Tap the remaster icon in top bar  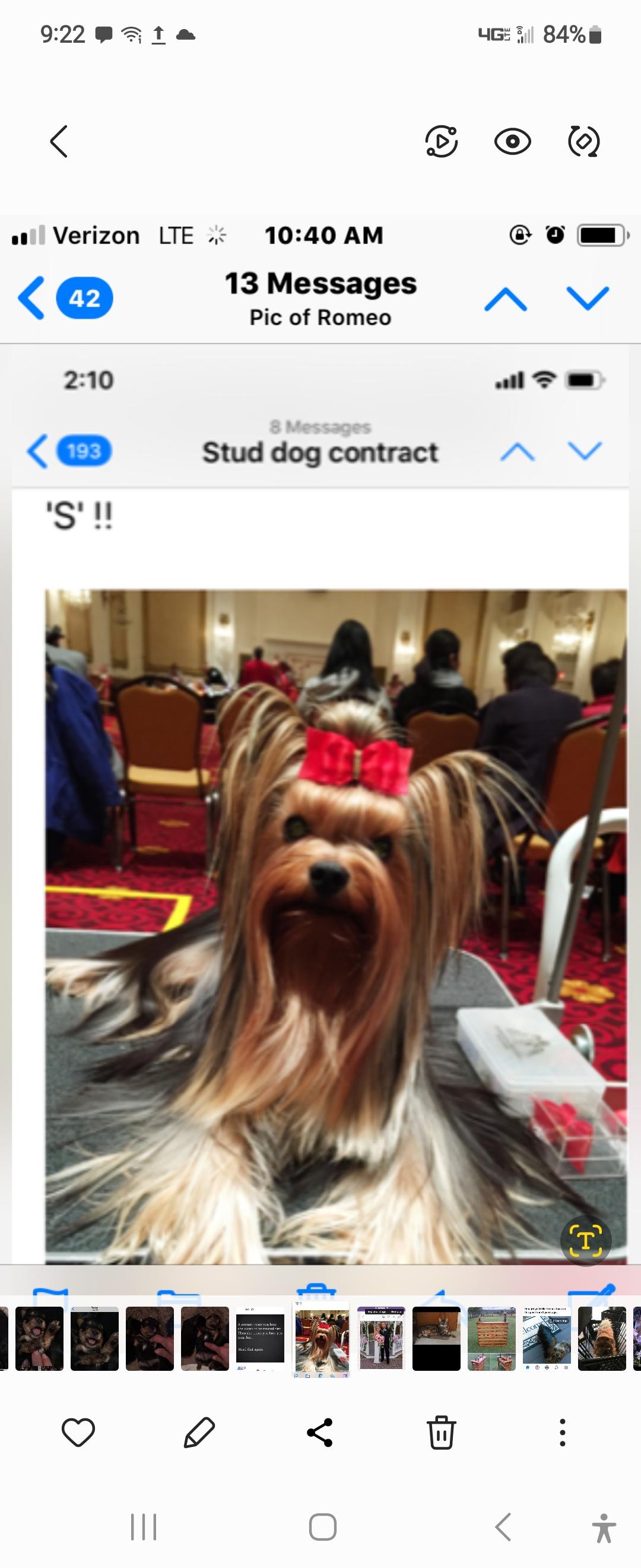point(583,142)
